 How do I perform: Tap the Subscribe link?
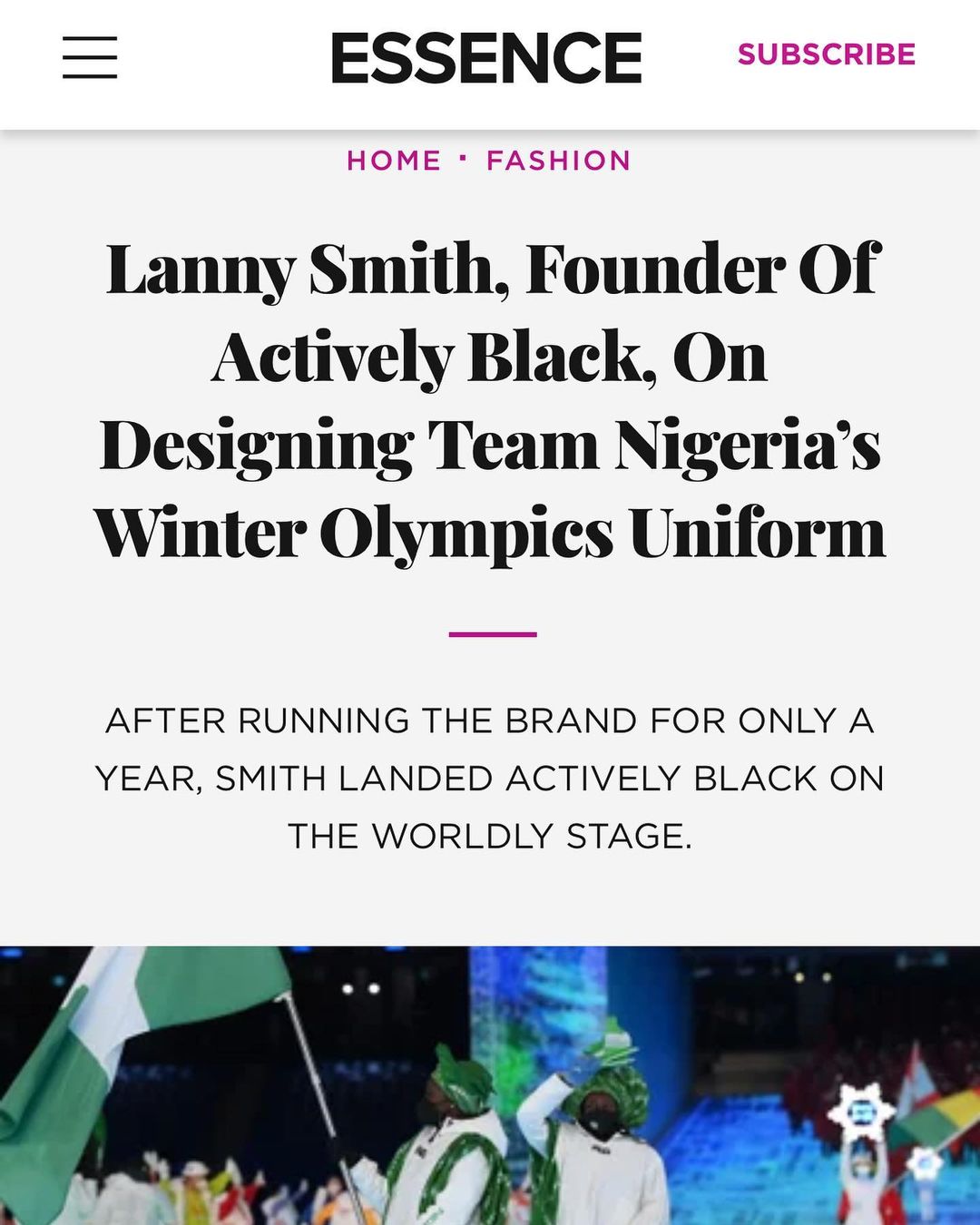click(826, 54)
